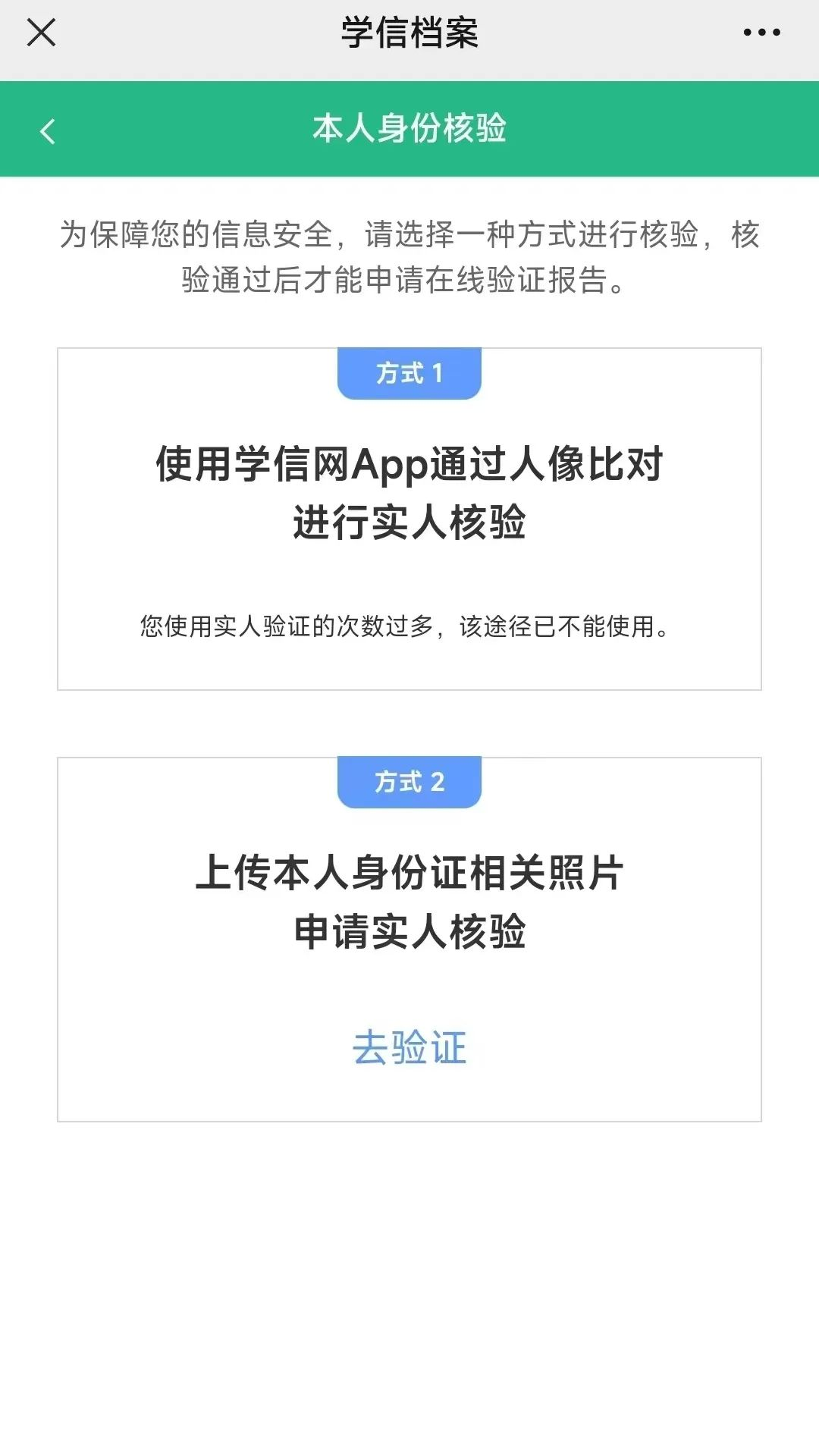Go back from 本人身份核验 page
The width and height of the screenshot is (819, 1456).
(48, 131)
